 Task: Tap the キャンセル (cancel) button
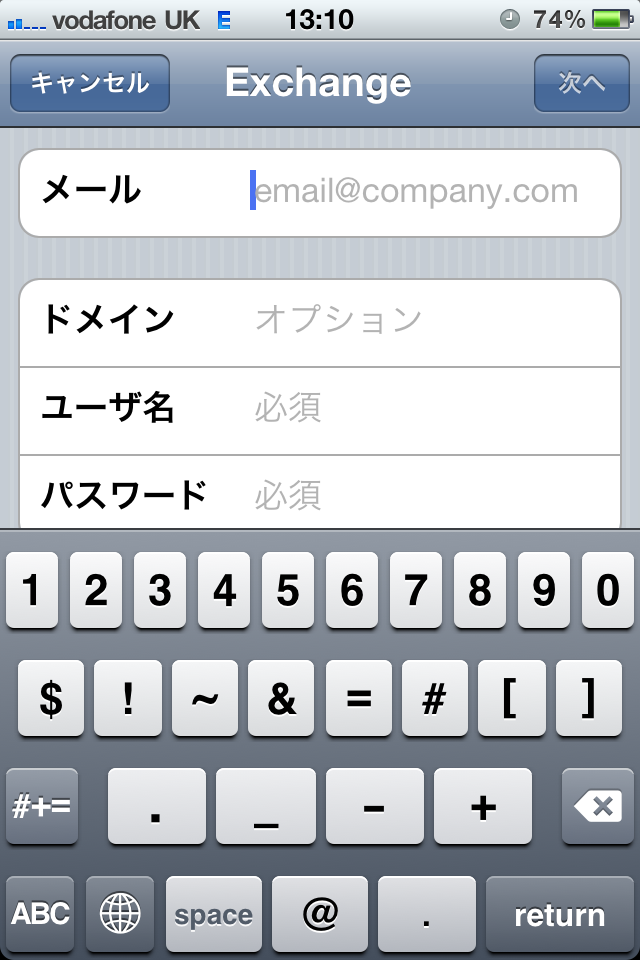point(89,83)
